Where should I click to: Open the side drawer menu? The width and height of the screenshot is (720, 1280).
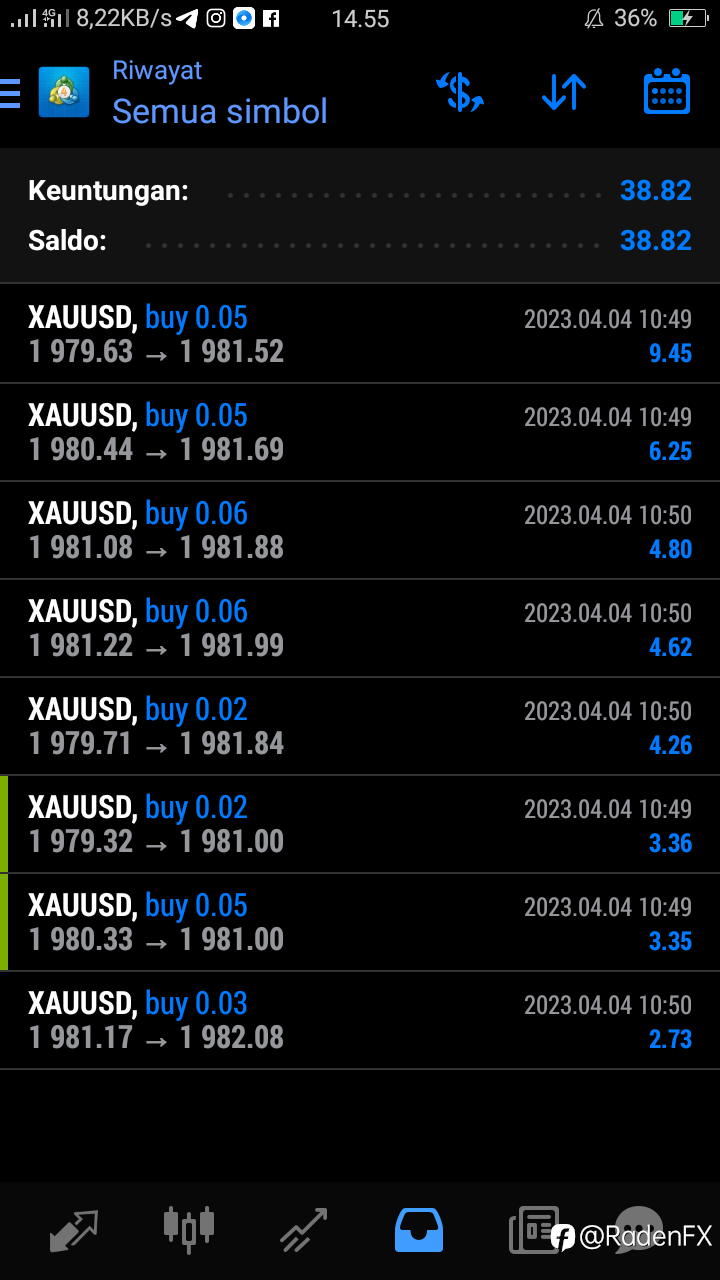(x=10, y=92)
